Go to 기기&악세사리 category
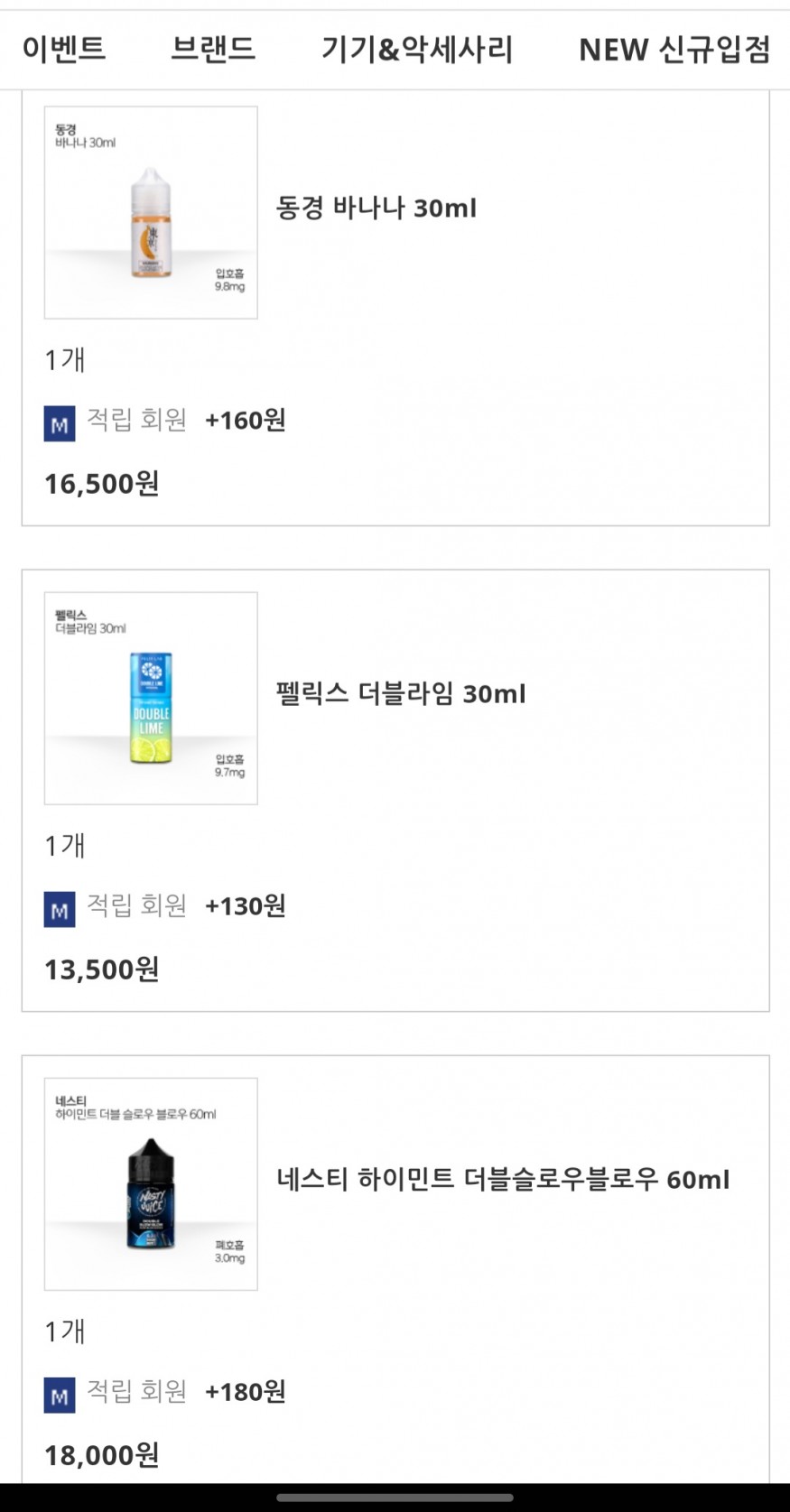The height and width of the screenshot is (1512, 790). pyautogui.click(x=417, y=50)
